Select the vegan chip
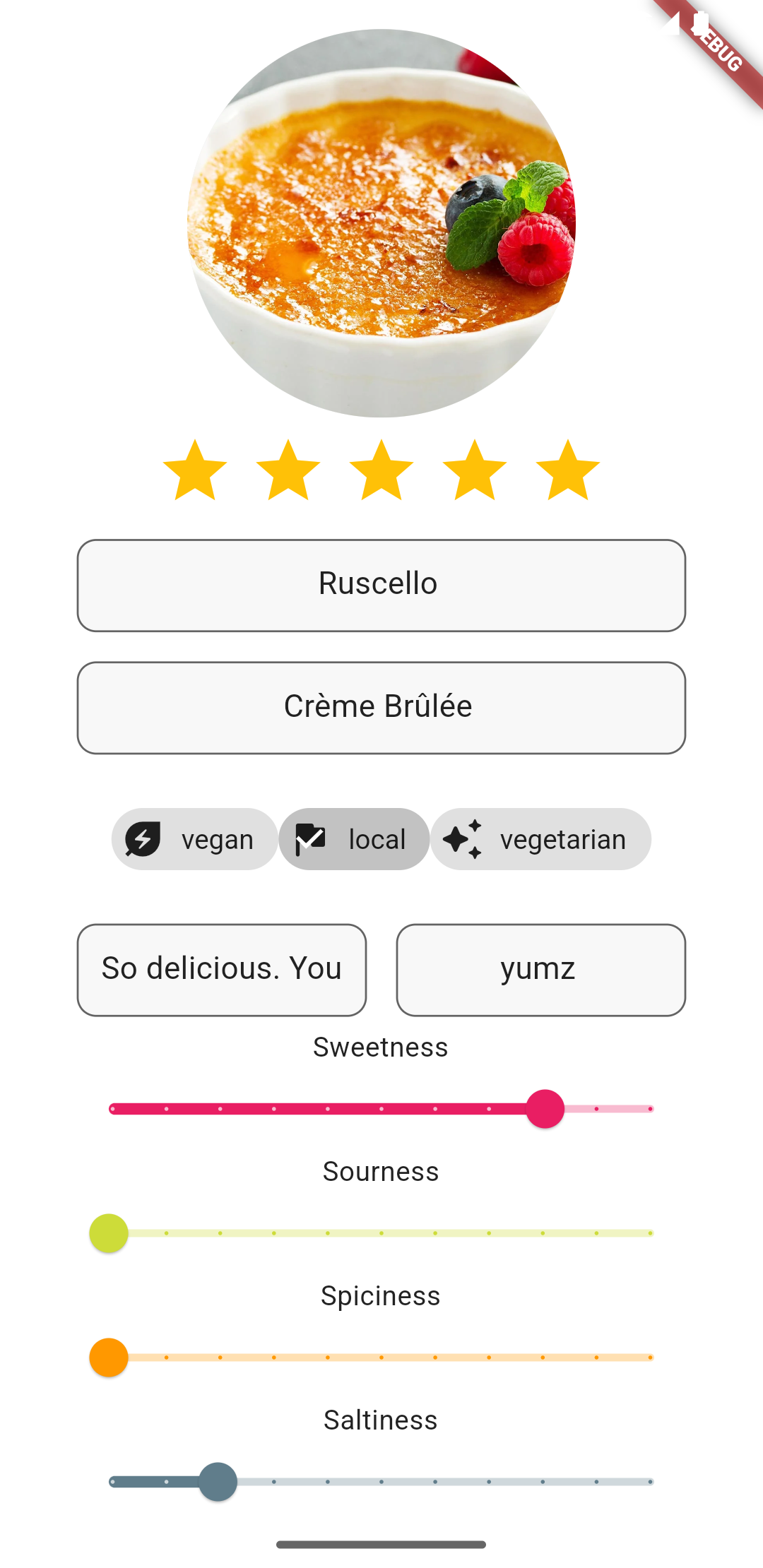Image resolution: width=763 pixels, height=1568 pixels. [194, 839]
